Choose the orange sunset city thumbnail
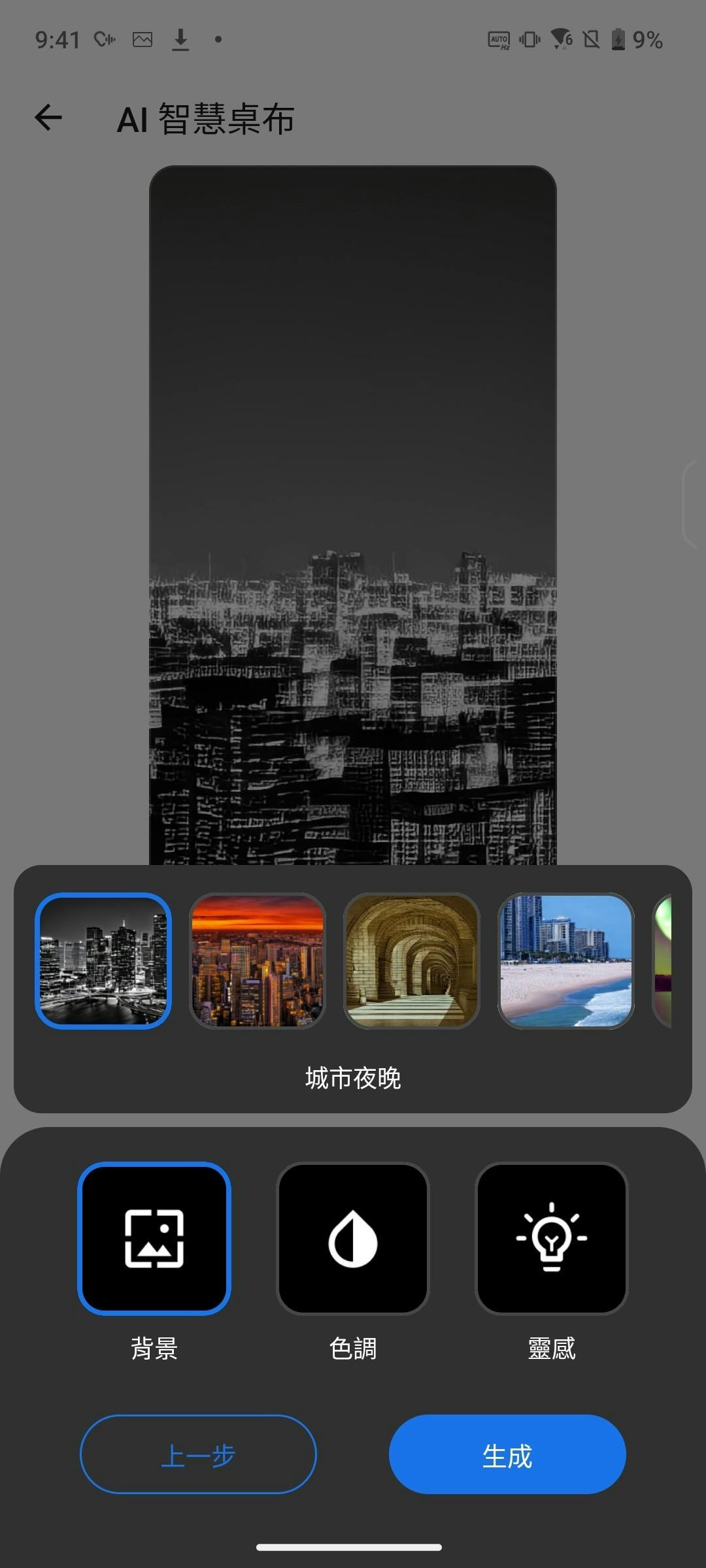 [258, 960]
